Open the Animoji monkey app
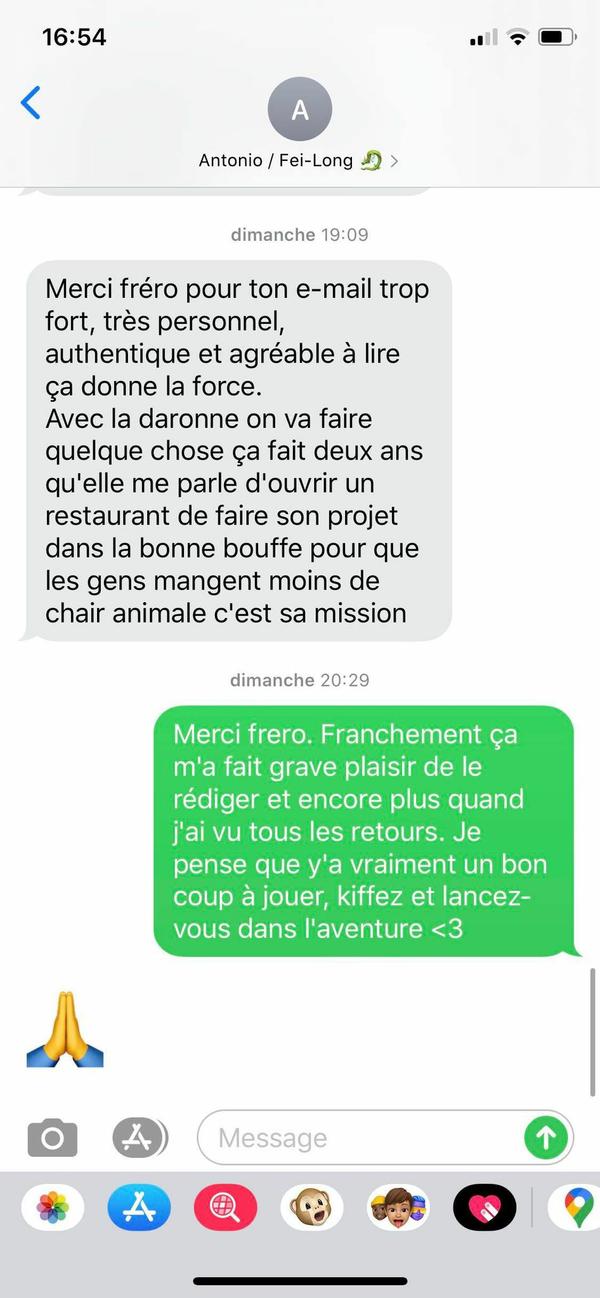 pos(311,1209)
